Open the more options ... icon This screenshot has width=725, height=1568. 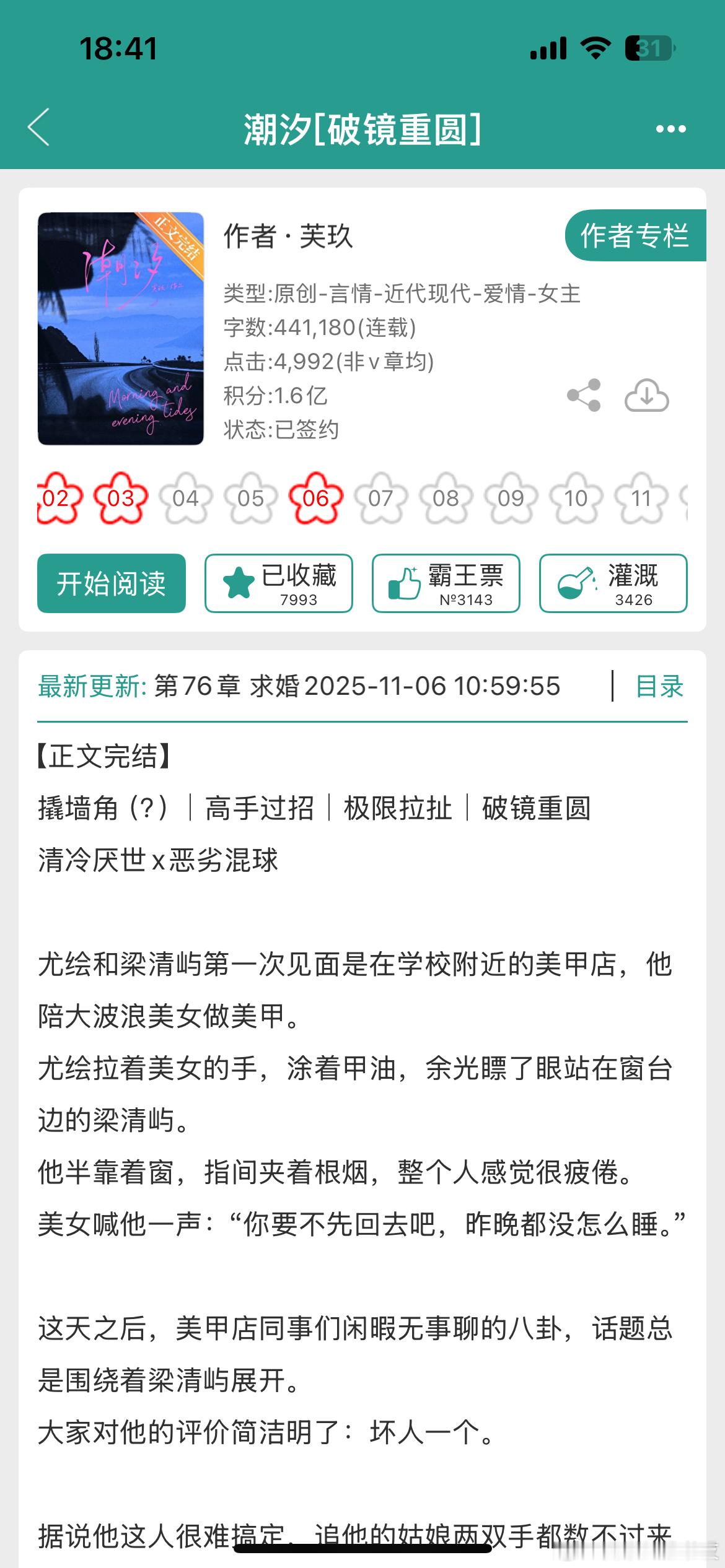pos(670,129)
